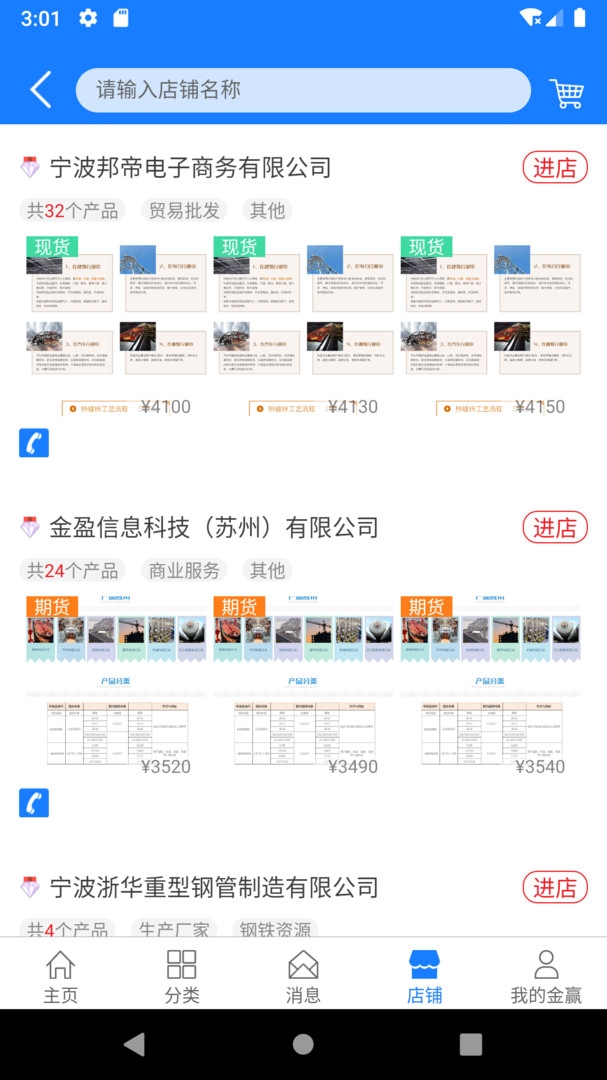Open the ¥4150 现货 product tile

coord(490,326)
